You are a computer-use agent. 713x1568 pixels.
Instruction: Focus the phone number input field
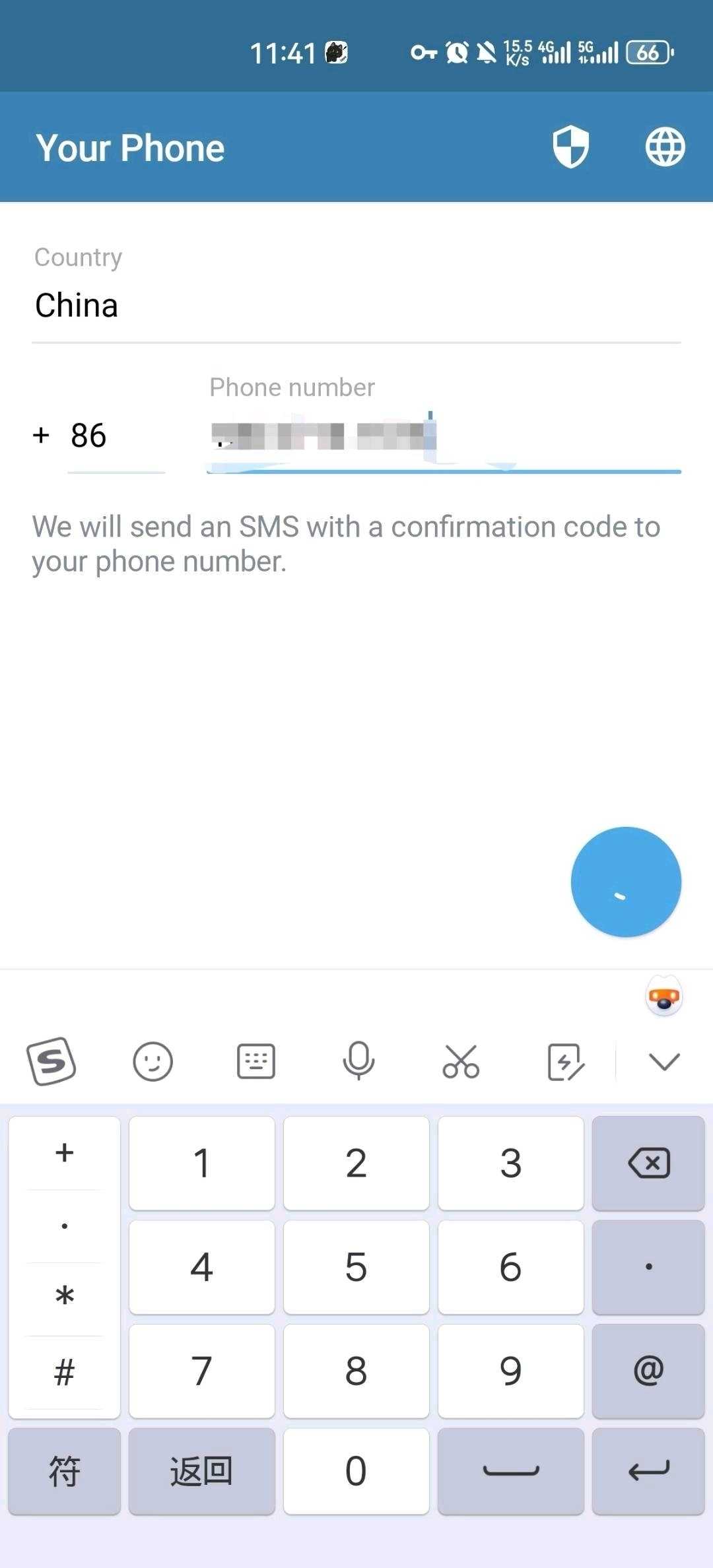(x=444, y=436)
